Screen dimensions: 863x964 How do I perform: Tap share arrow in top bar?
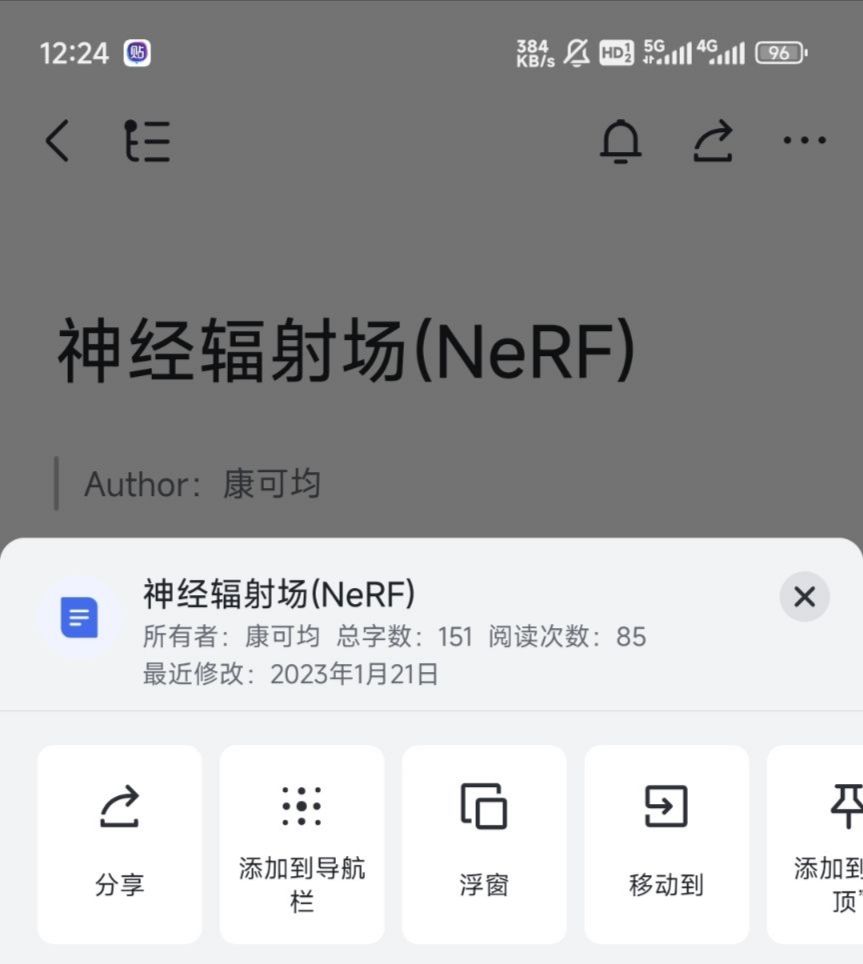(x=713, y=140)
